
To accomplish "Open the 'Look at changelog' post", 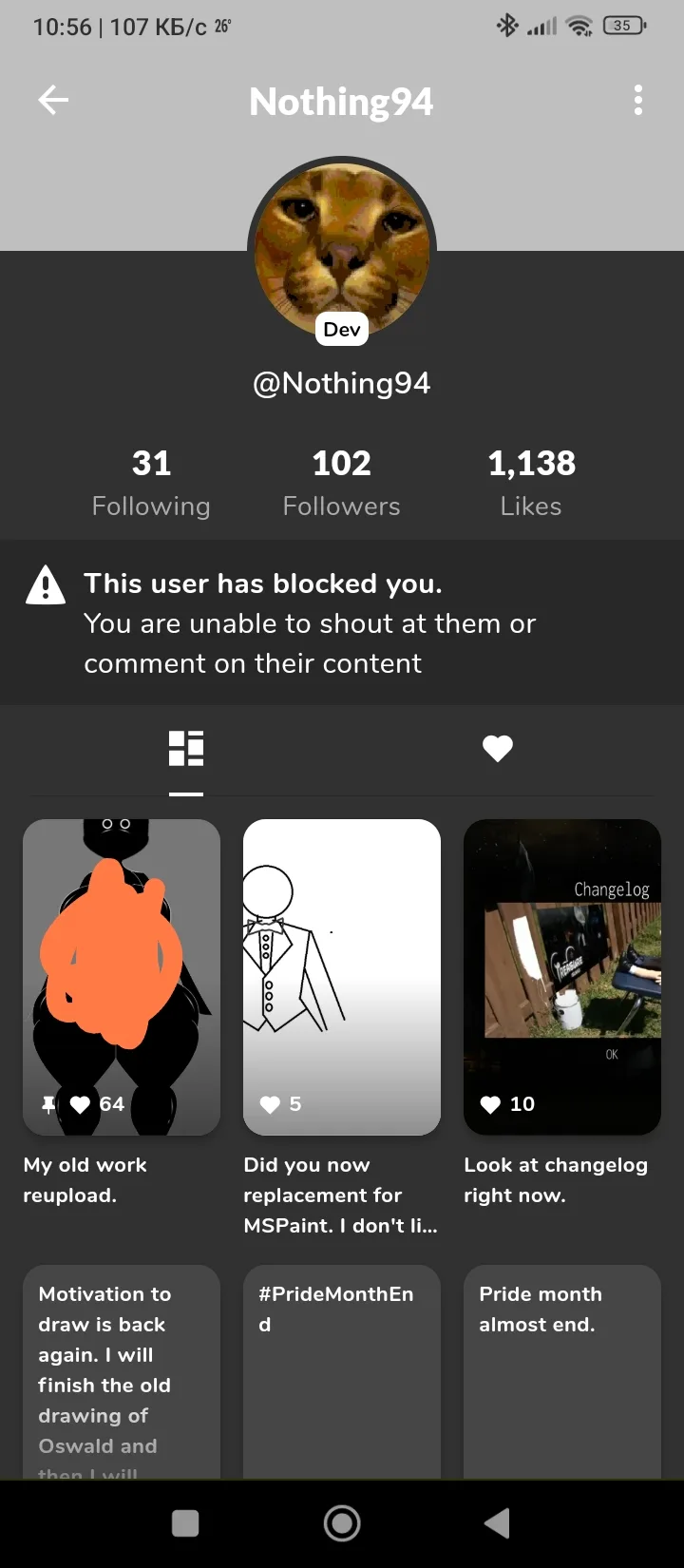I will pyautogui.click(x=562, y=978).
